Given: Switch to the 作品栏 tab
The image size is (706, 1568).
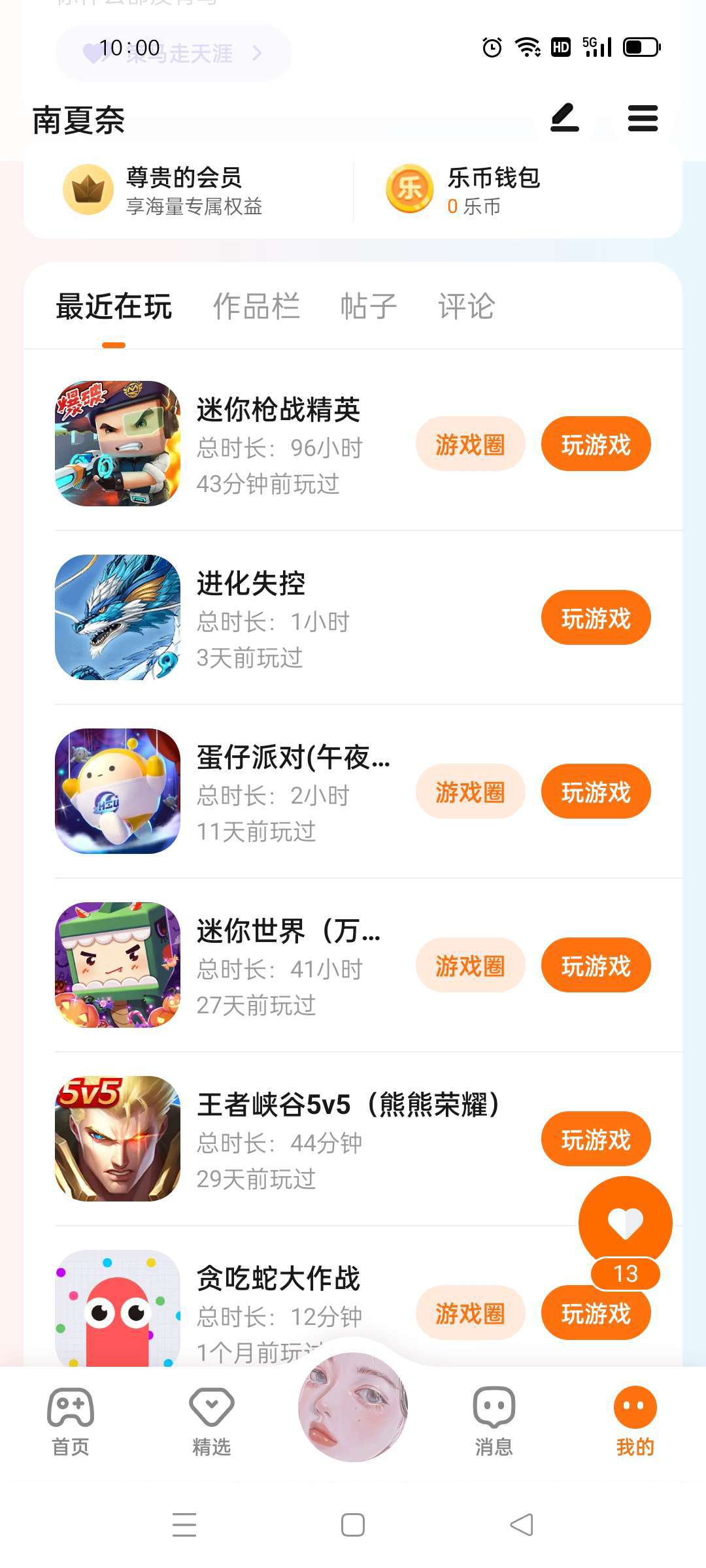Looking at the screenshot, I should pyautogui.click(x=256, y=306).
